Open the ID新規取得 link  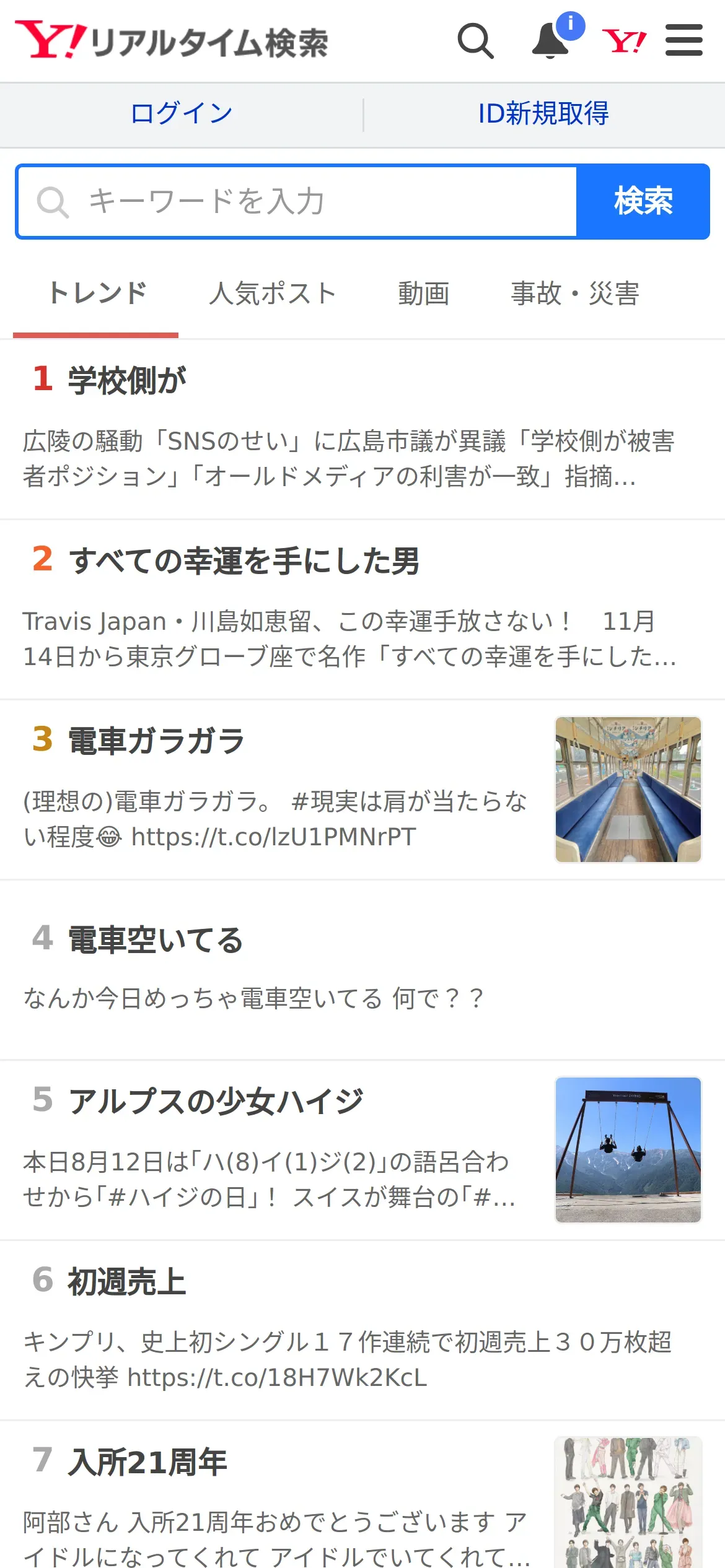tap(543, 114)
